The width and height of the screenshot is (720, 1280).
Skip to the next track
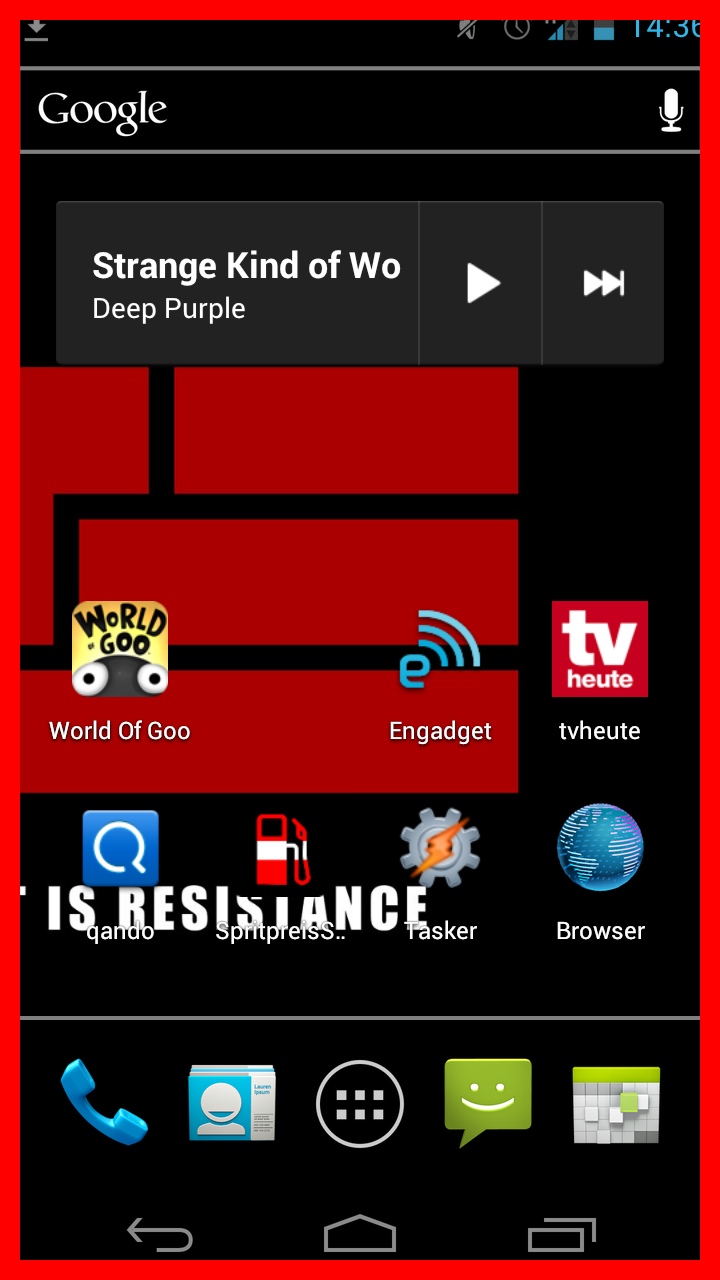tap(603, 283)
